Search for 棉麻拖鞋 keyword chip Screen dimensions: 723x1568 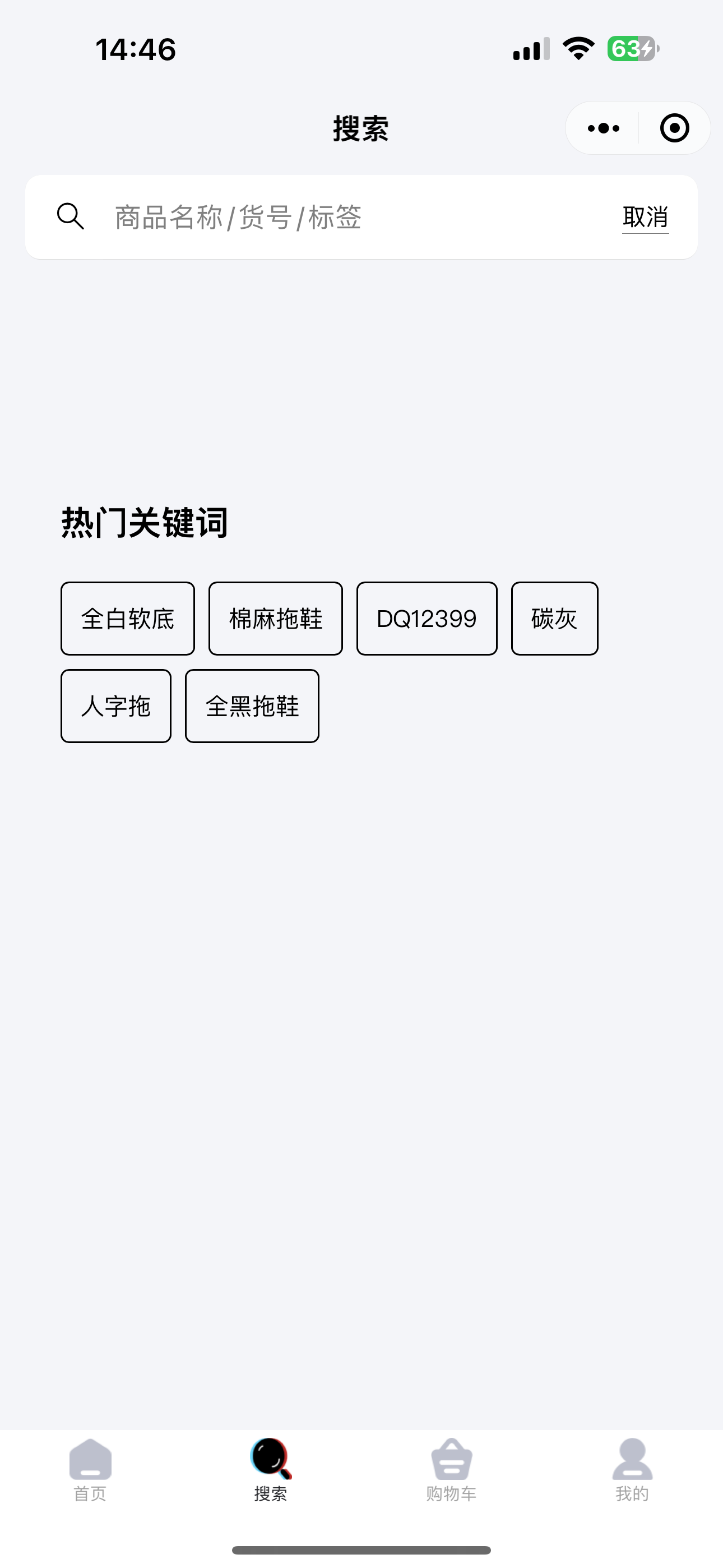click(x=276, y=619)
